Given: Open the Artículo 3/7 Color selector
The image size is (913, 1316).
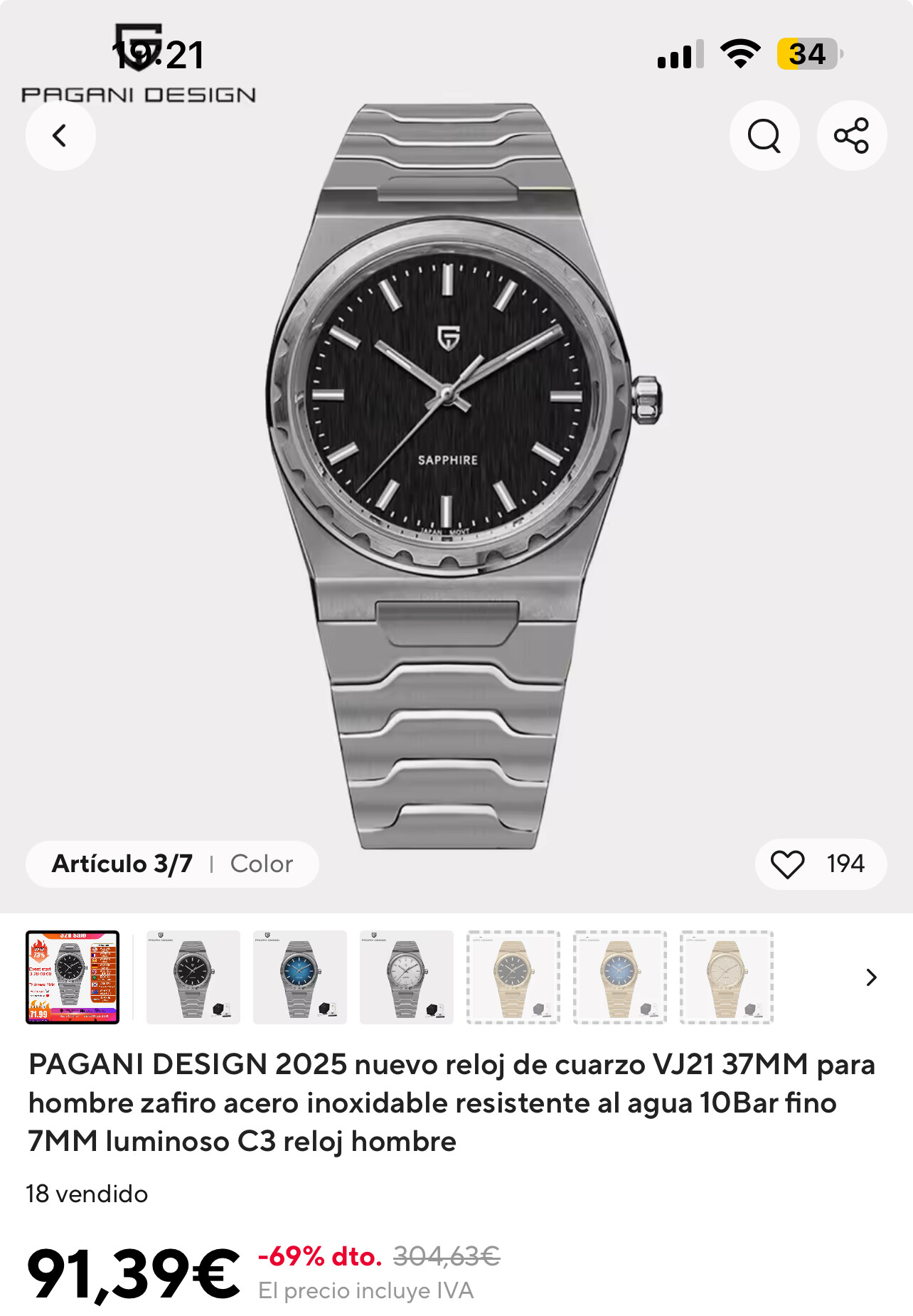Looking at the screenshot, I should [x=172, y=864].
